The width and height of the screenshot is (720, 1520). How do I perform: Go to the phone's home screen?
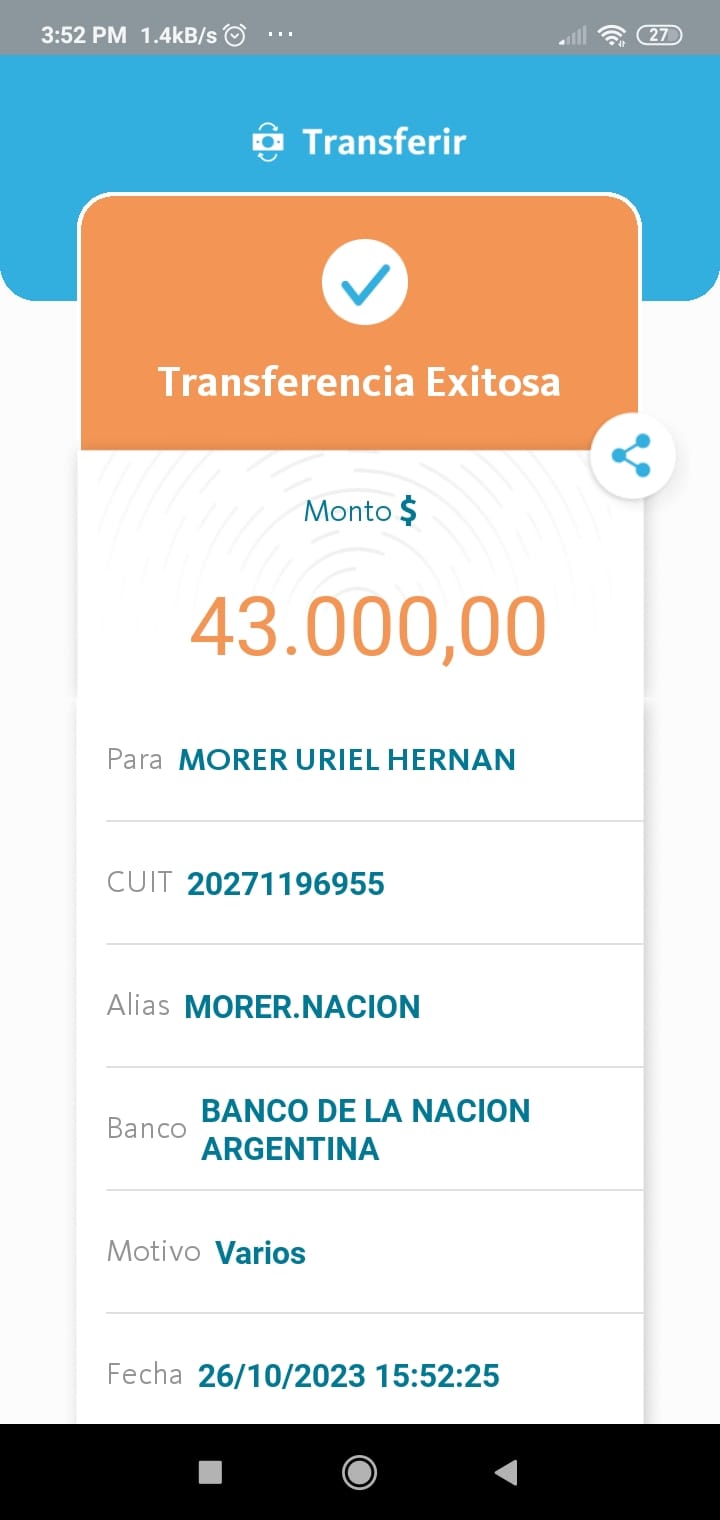[359, 1472]
